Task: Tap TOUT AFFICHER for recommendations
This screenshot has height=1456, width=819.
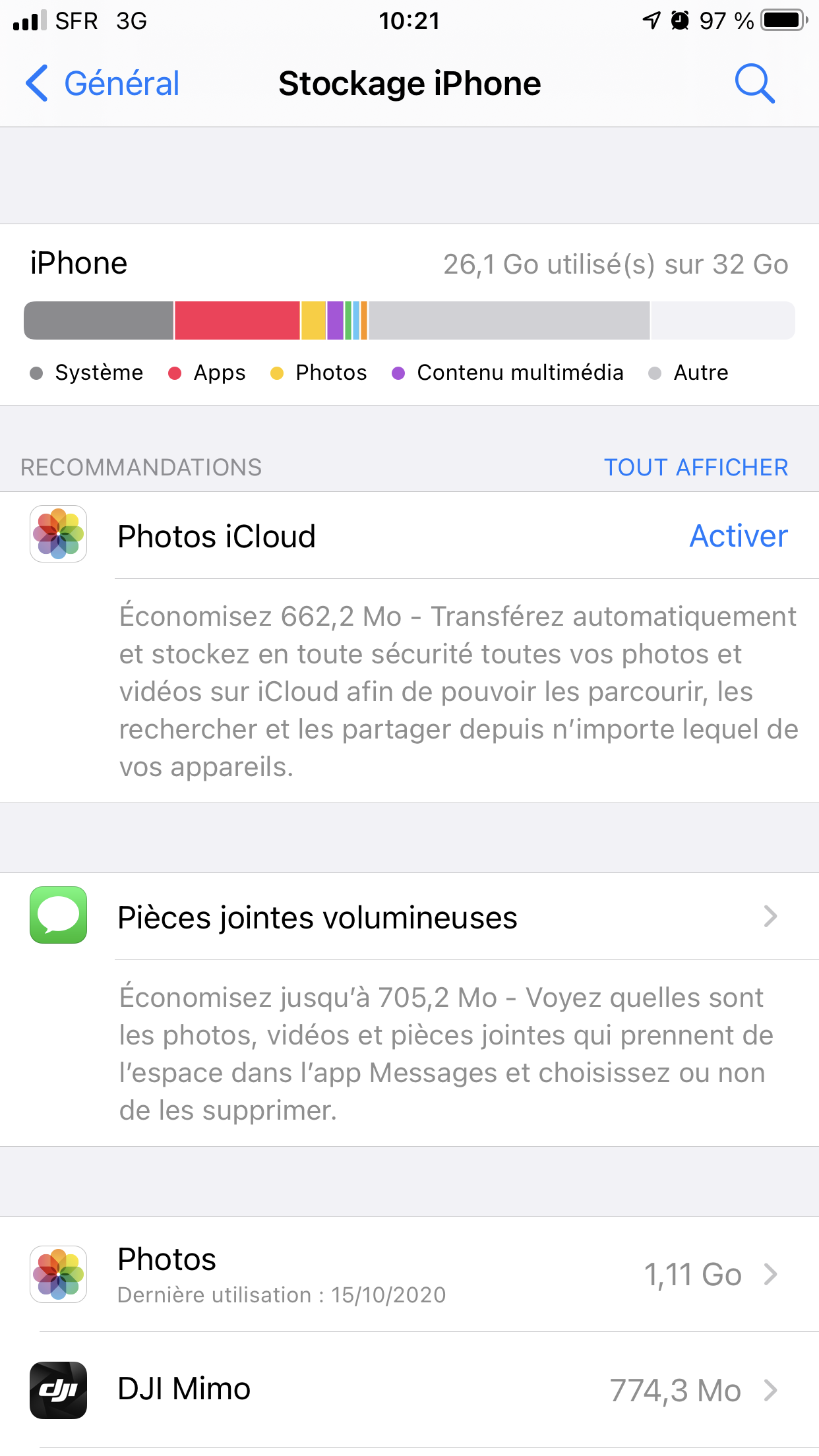Action: pos(696,468)
